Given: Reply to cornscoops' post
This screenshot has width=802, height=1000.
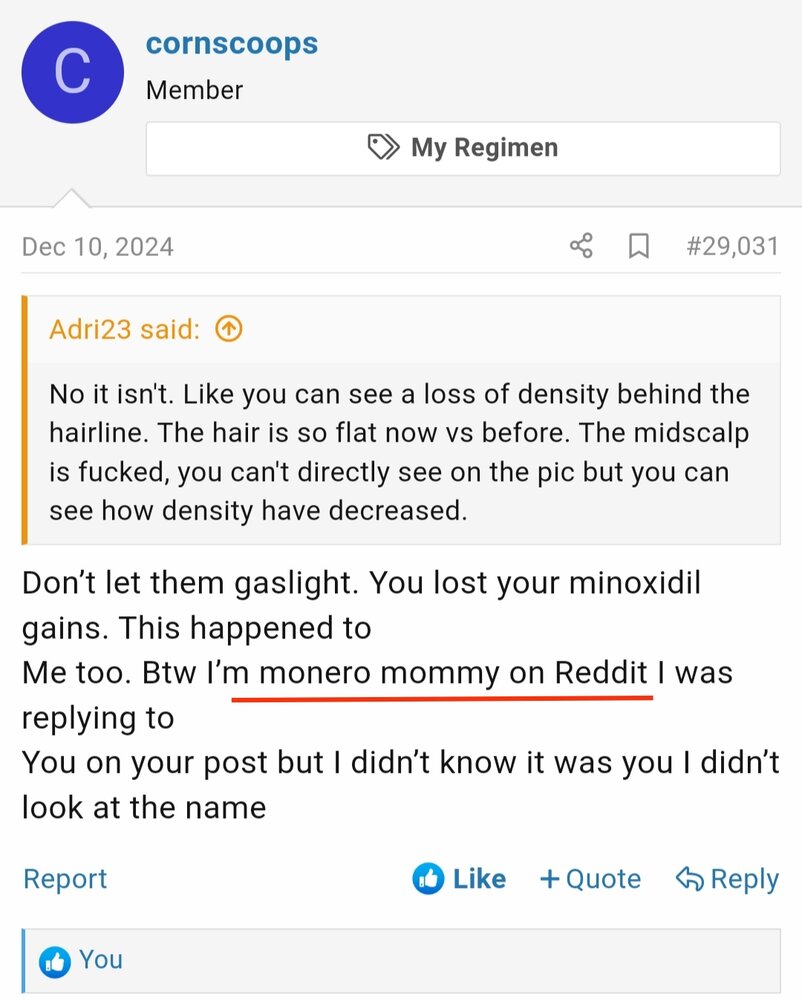Looking at the screenshot, I should click(727, 879).
